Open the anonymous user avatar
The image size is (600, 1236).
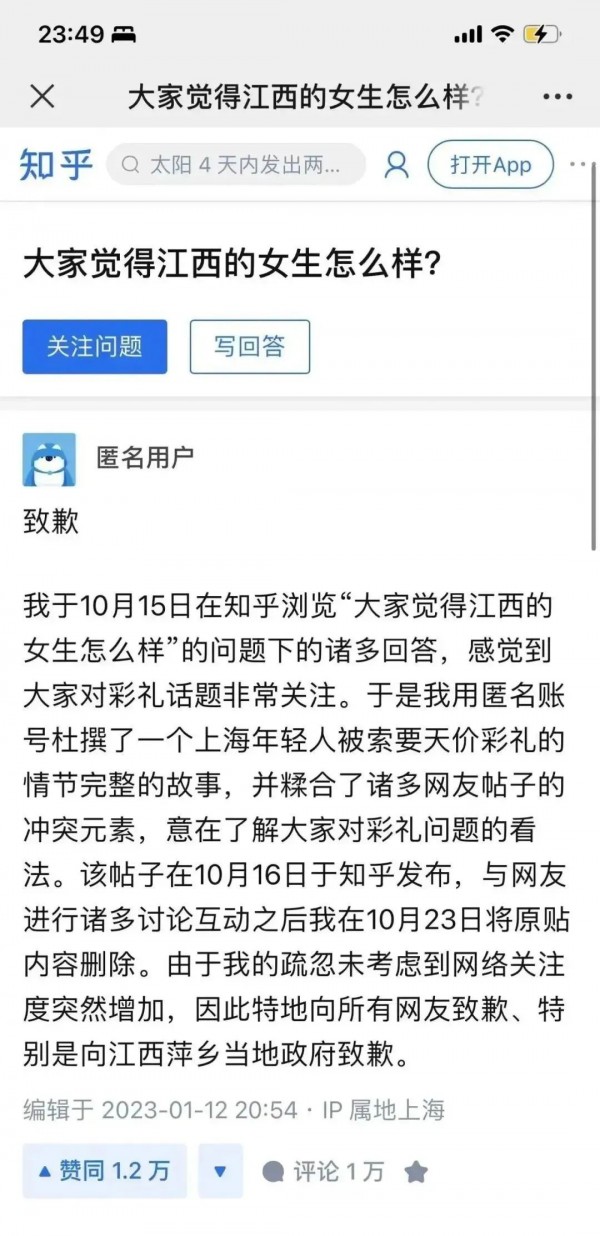pyautogui.click(x=49, y=459)
